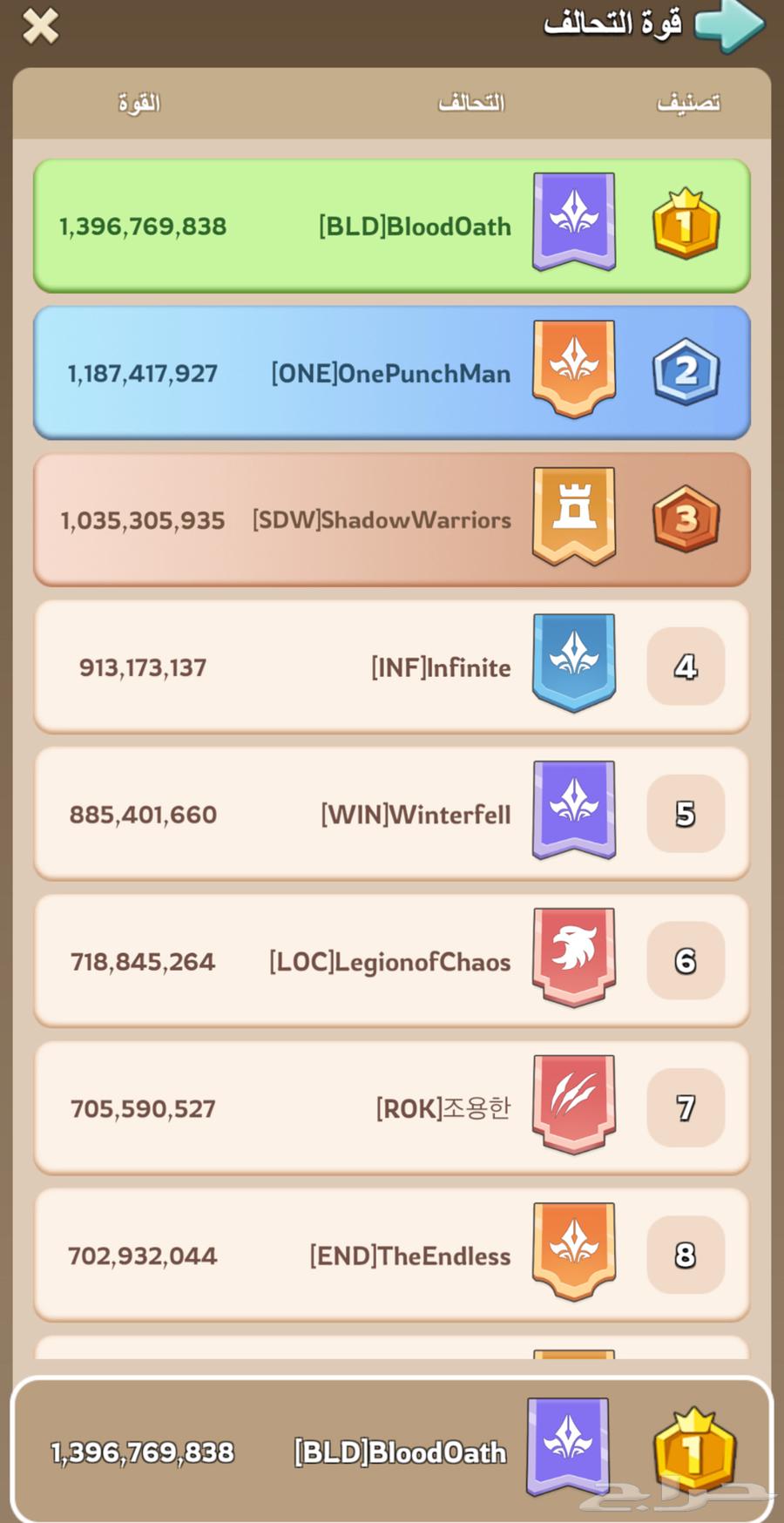View [LOC]LegionofChaos alliance info
Viewport: 784px width, 1523px height.
coord(392,961)
